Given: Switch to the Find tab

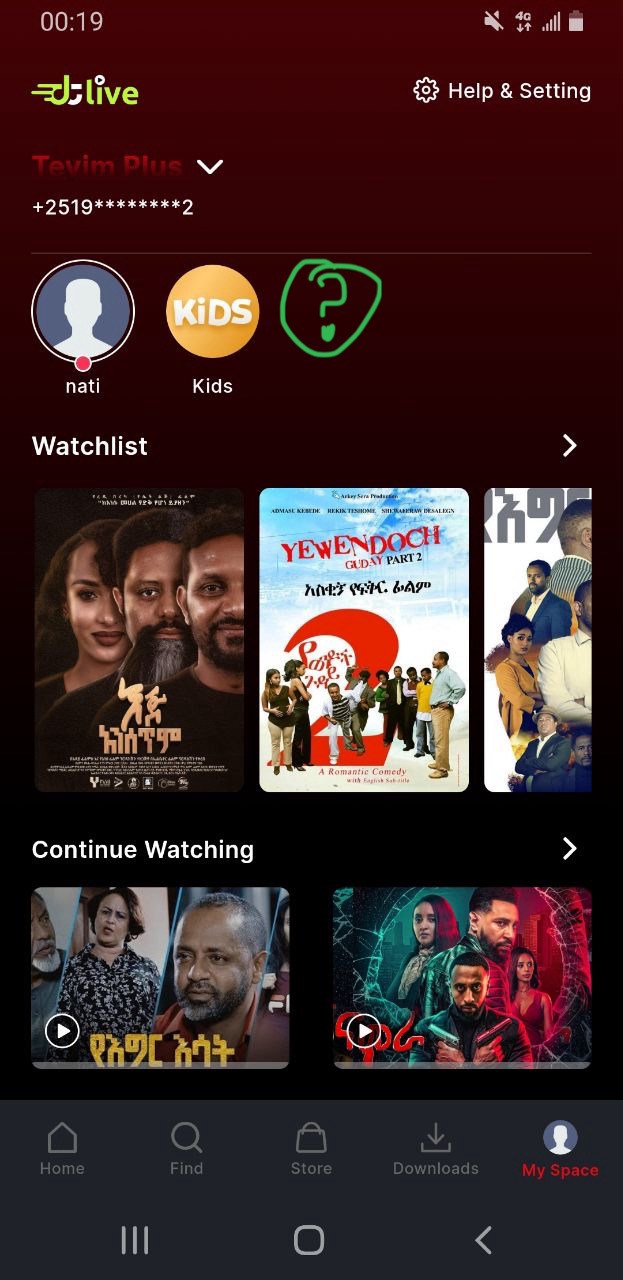Looking at the screenshot, I should click(186, 1148).
